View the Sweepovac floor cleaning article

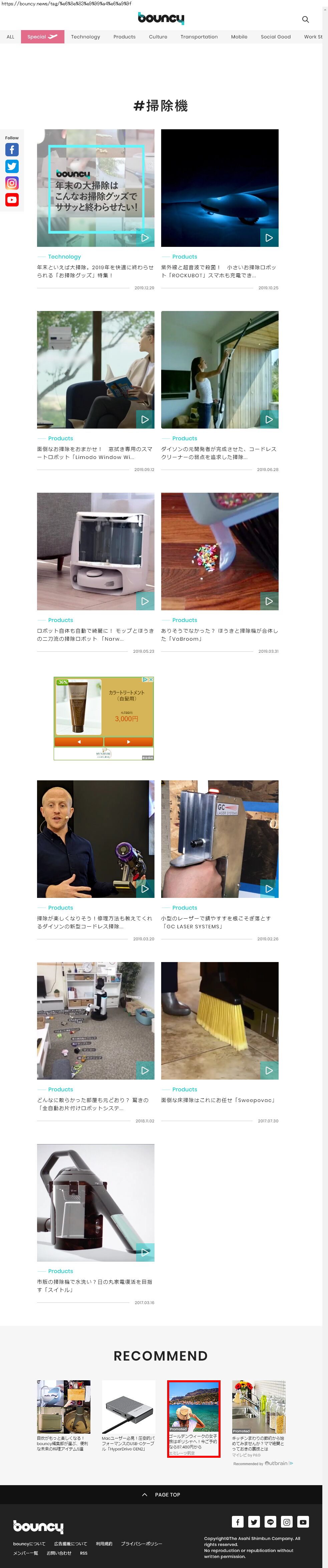pyautogui.click(x=220, y=1021)
